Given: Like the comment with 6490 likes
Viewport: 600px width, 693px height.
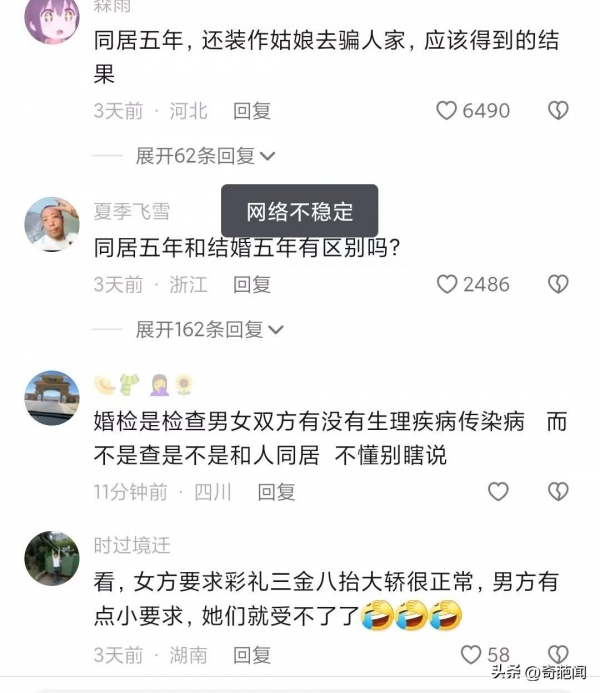Looking at the screenshot, I should click(x=447, y=111).
